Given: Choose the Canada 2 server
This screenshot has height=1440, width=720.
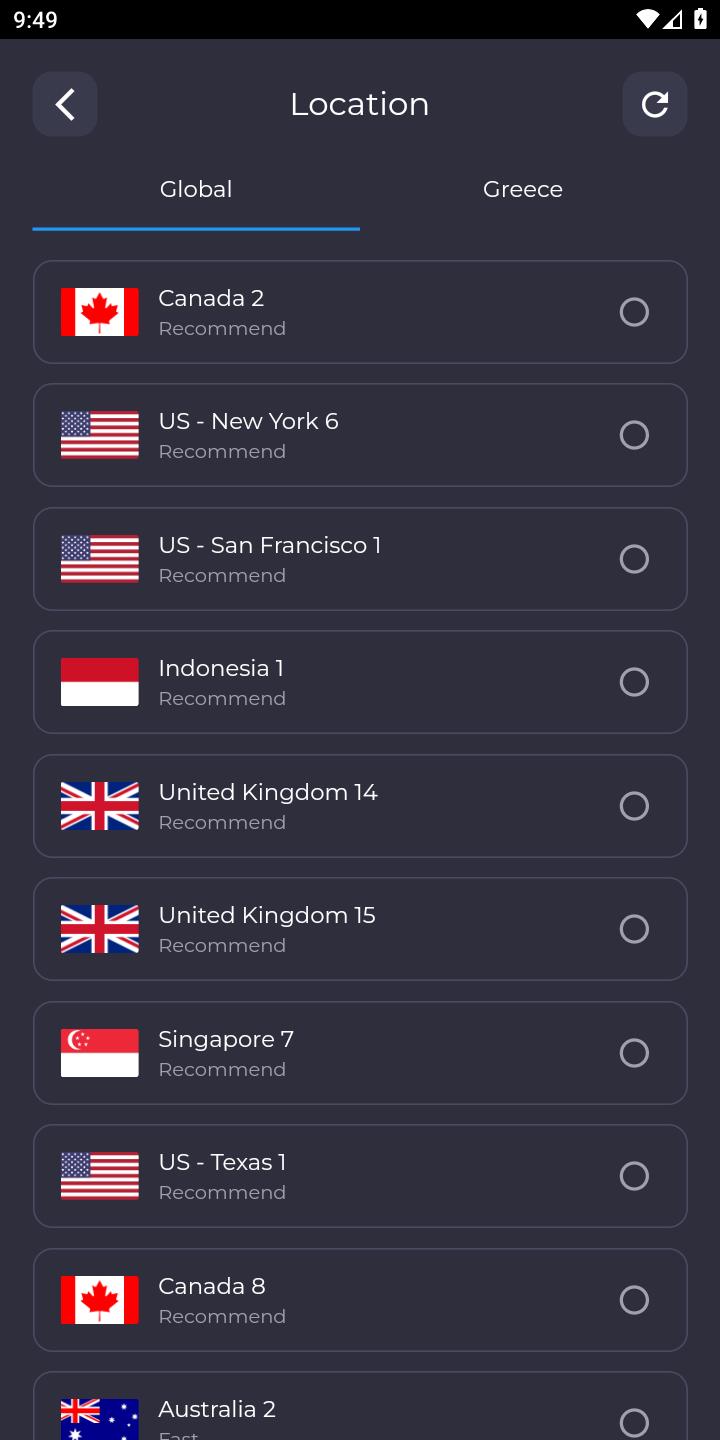Looking at the screenshot, I should 360,312.
